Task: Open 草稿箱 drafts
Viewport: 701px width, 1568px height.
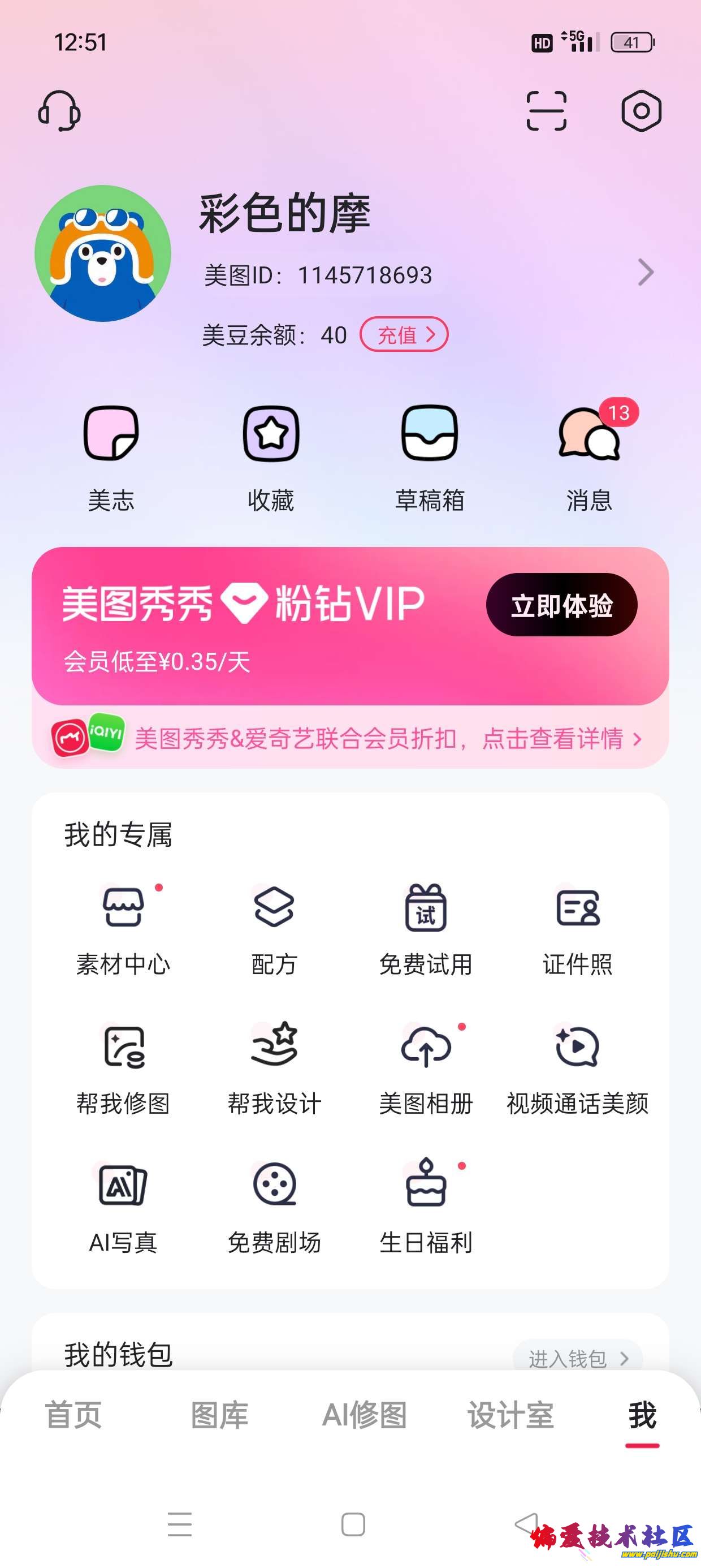Action: tap(430, 458)
